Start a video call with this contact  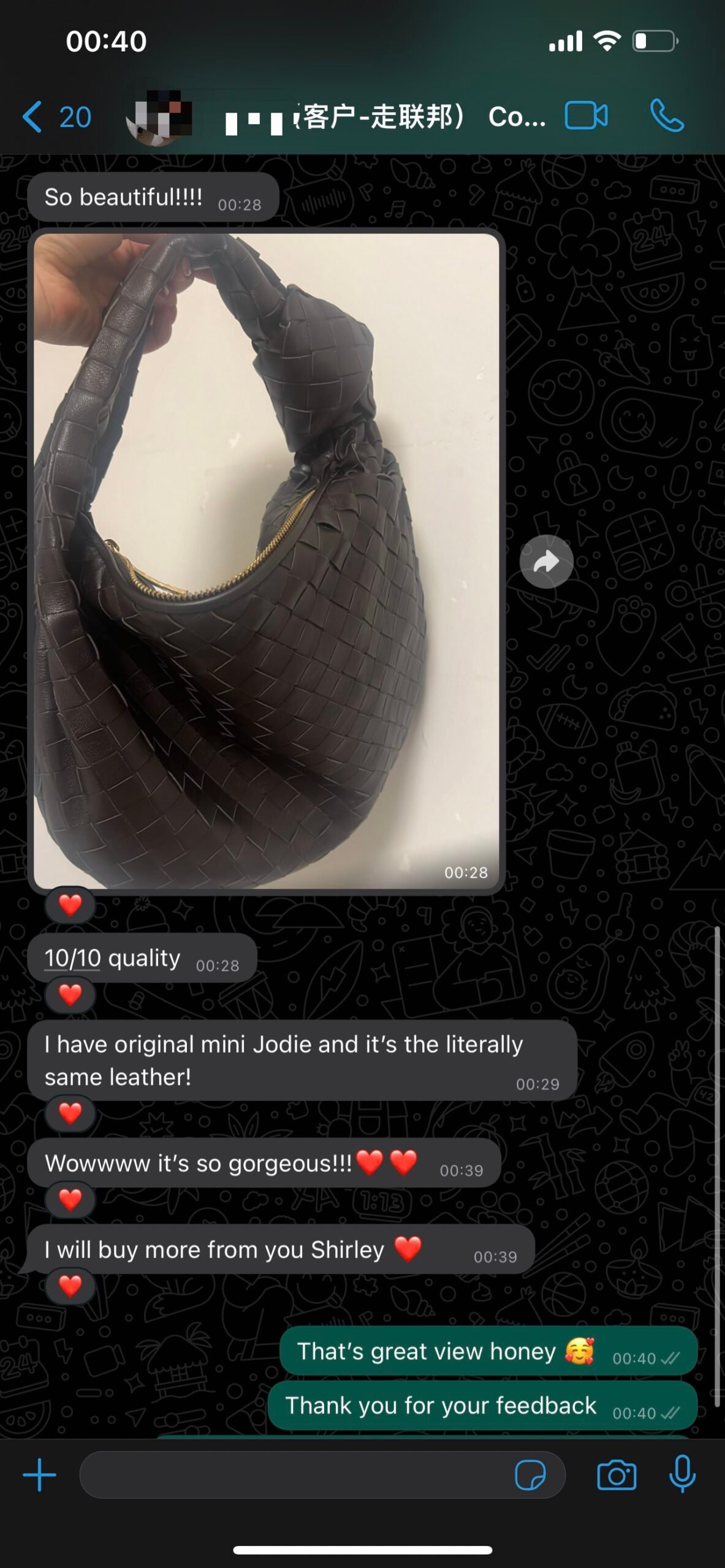[x=586, y=116]
